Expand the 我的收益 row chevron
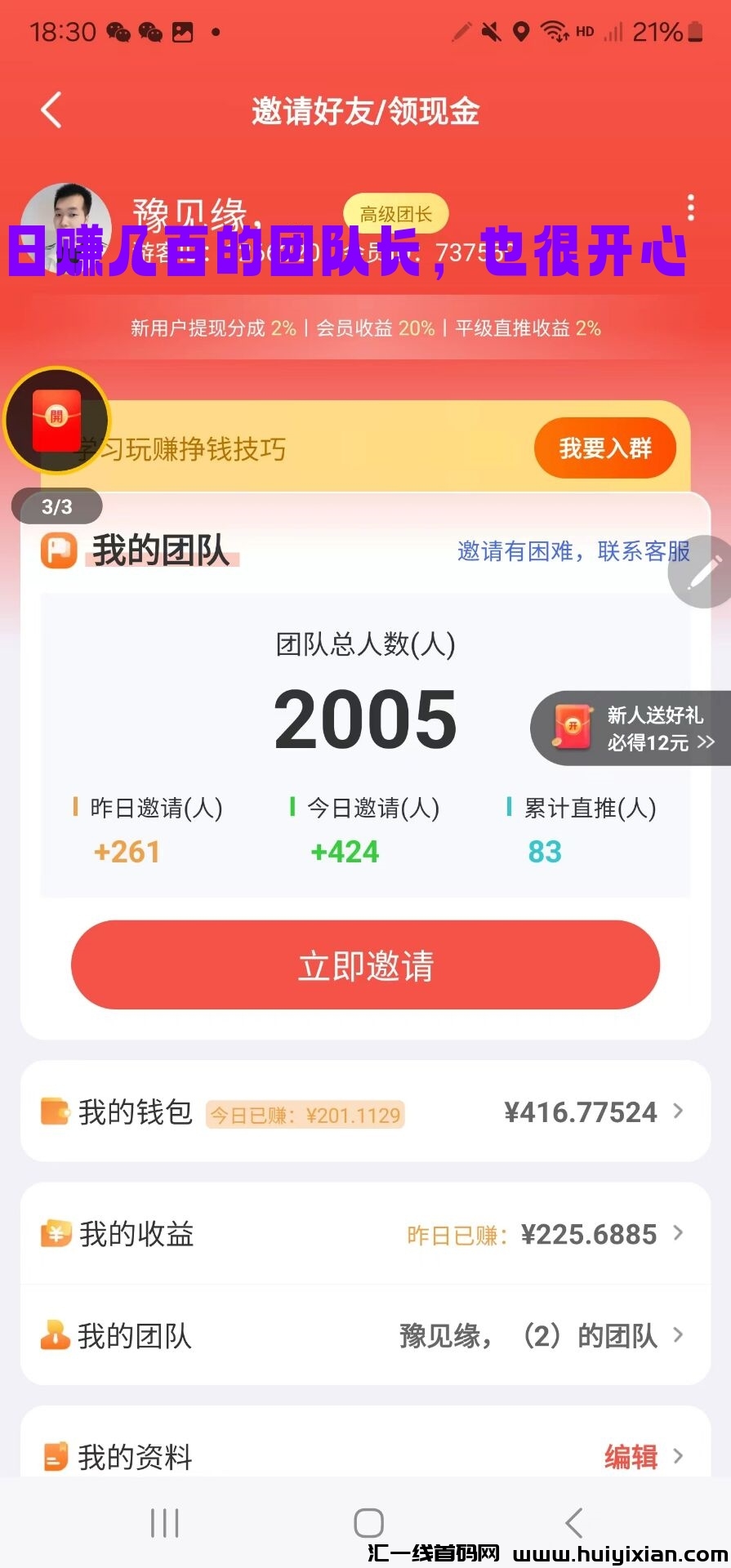The height and width of the screenshot is (1568, 731). click(677, 1235)
